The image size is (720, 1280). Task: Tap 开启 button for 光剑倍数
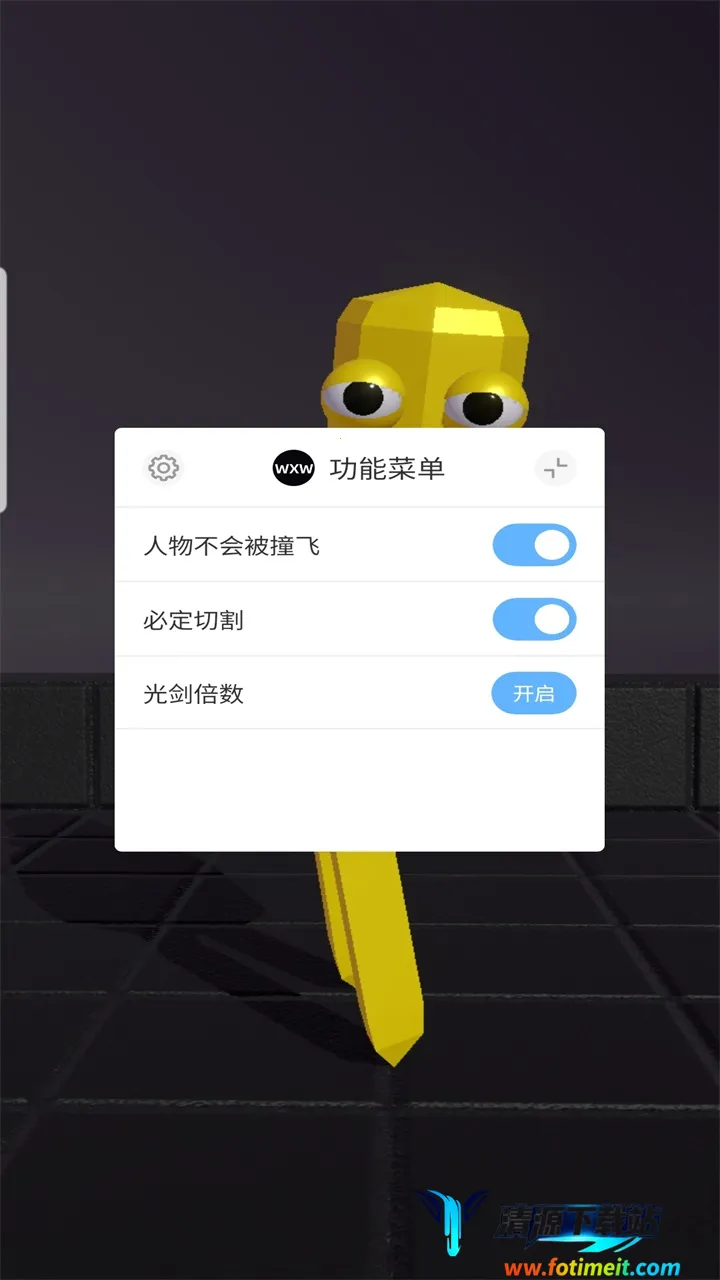coord(533,694)
